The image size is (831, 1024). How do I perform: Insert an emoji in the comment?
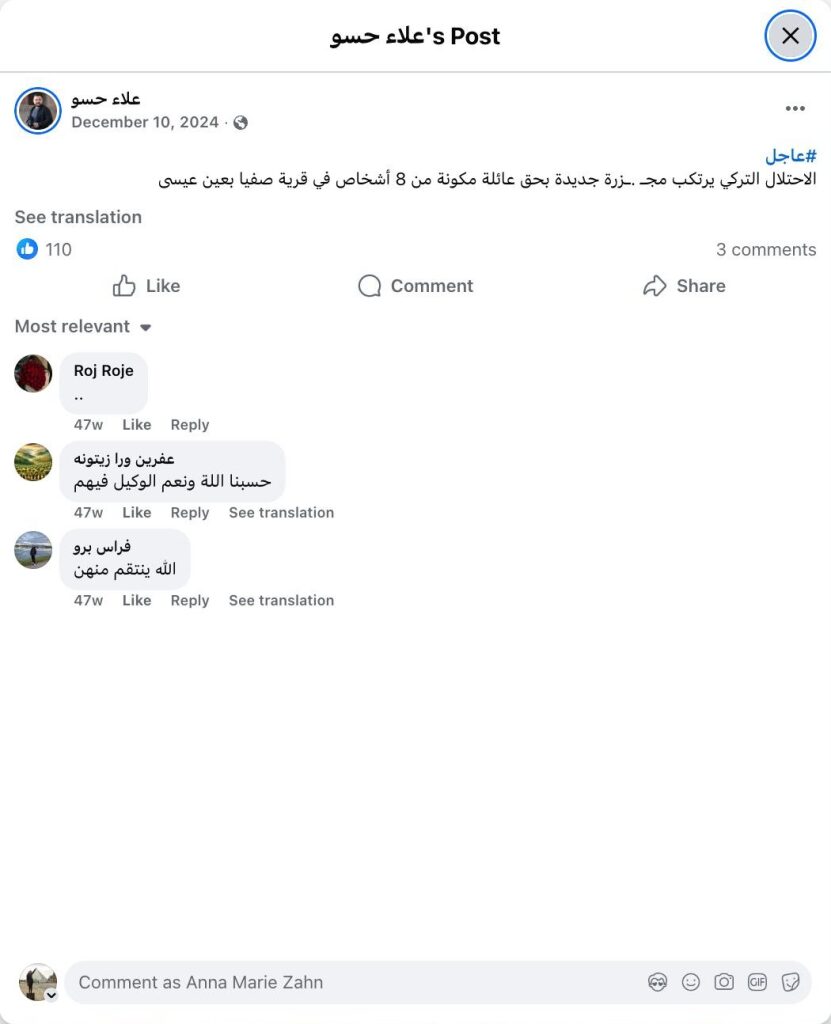click(691, 982)
